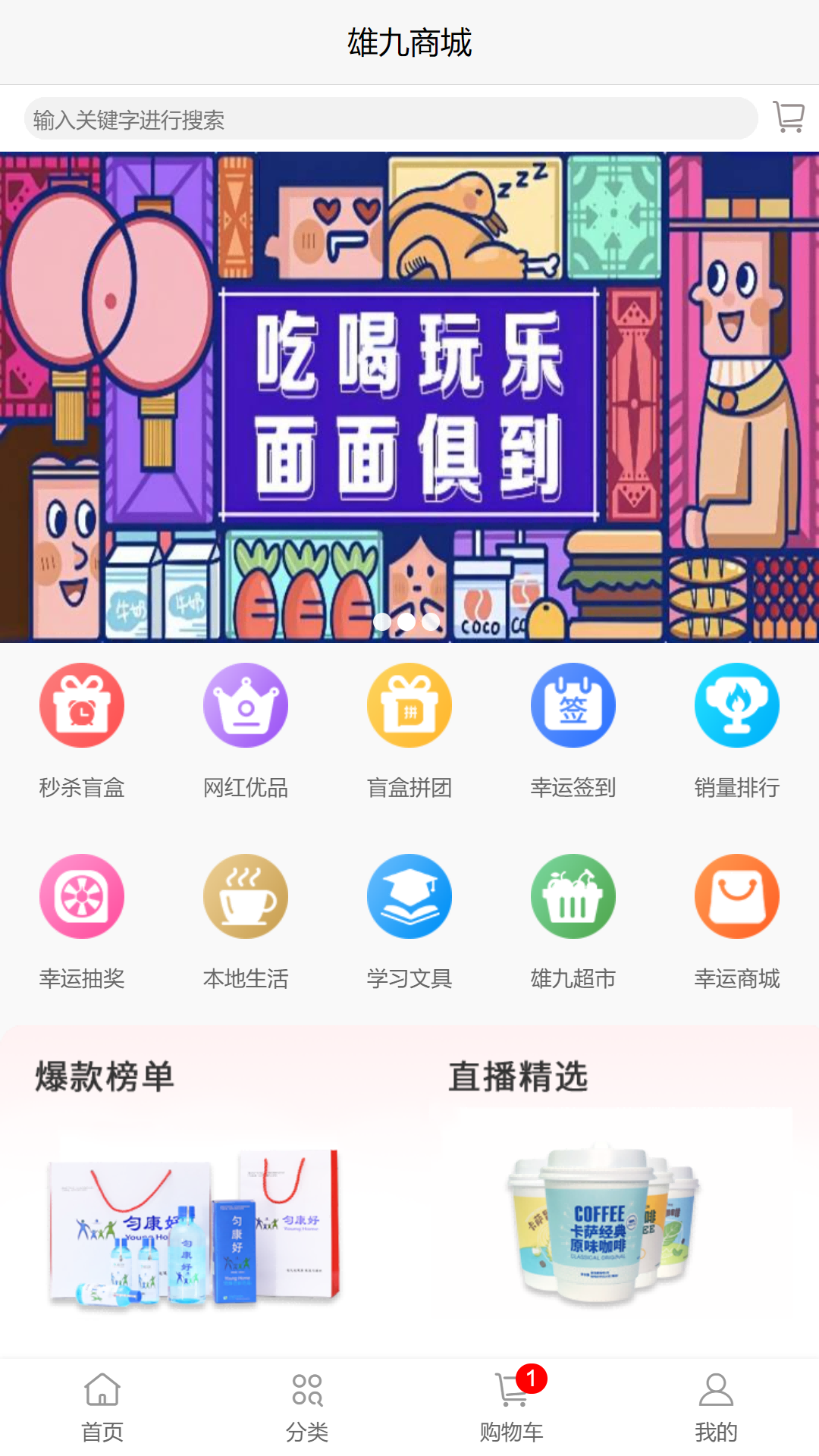
Task: Open 学习文具 graduation cap icon
Action: [409, 896]
